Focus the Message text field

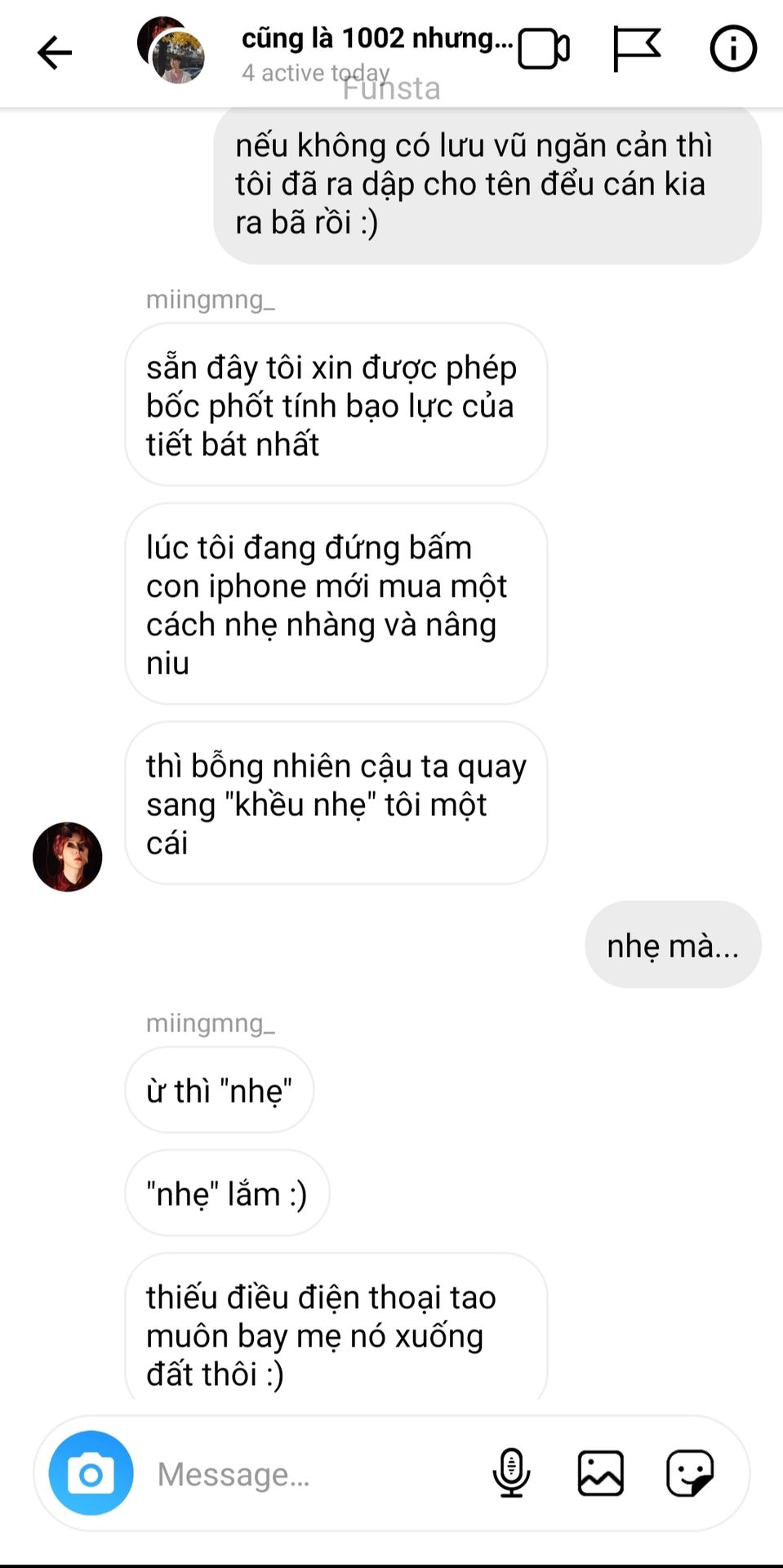tap(314, 1474)
